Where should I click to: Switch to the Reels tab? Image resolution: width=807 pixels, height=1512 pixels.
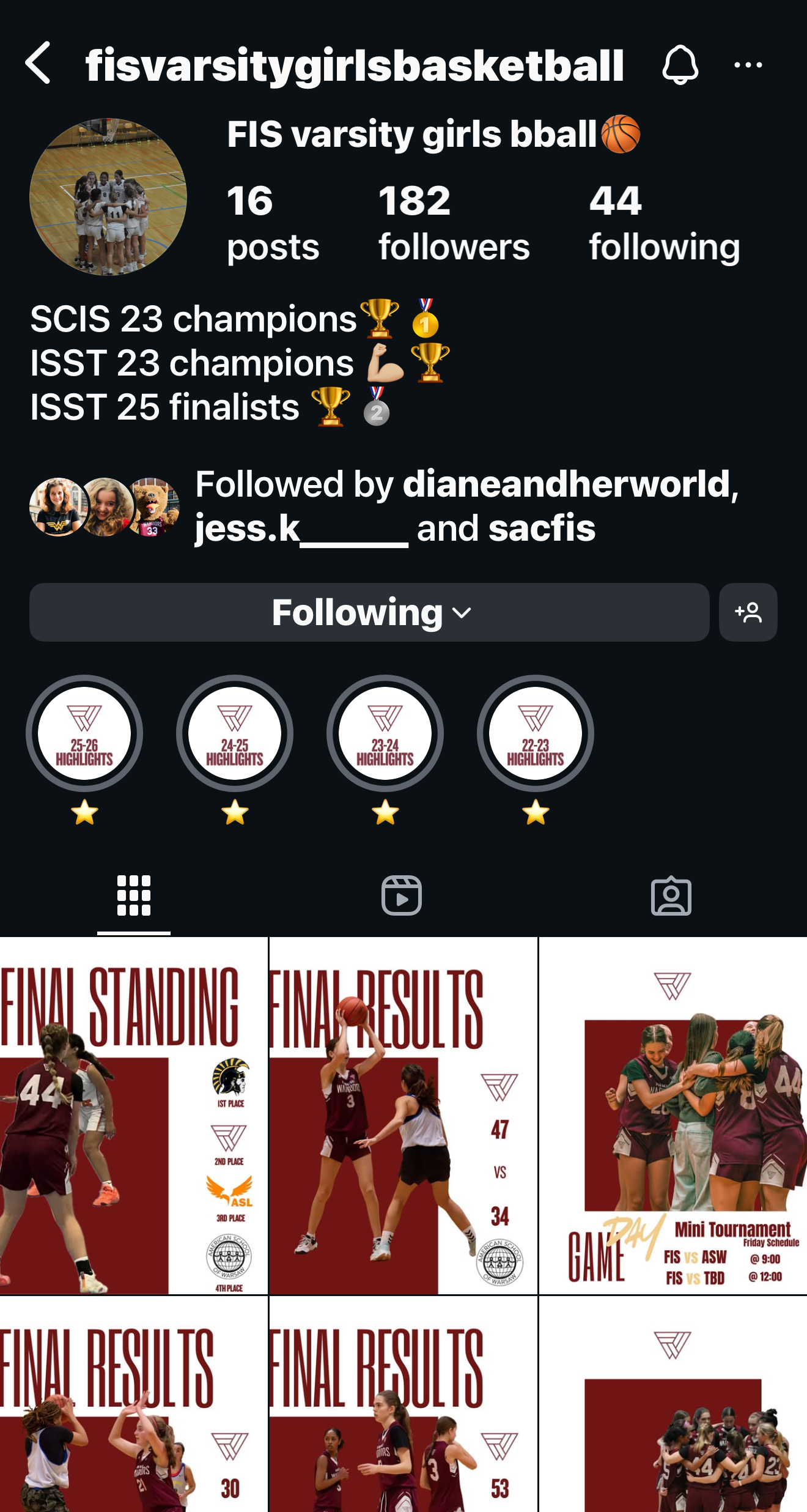click(402, 895)
